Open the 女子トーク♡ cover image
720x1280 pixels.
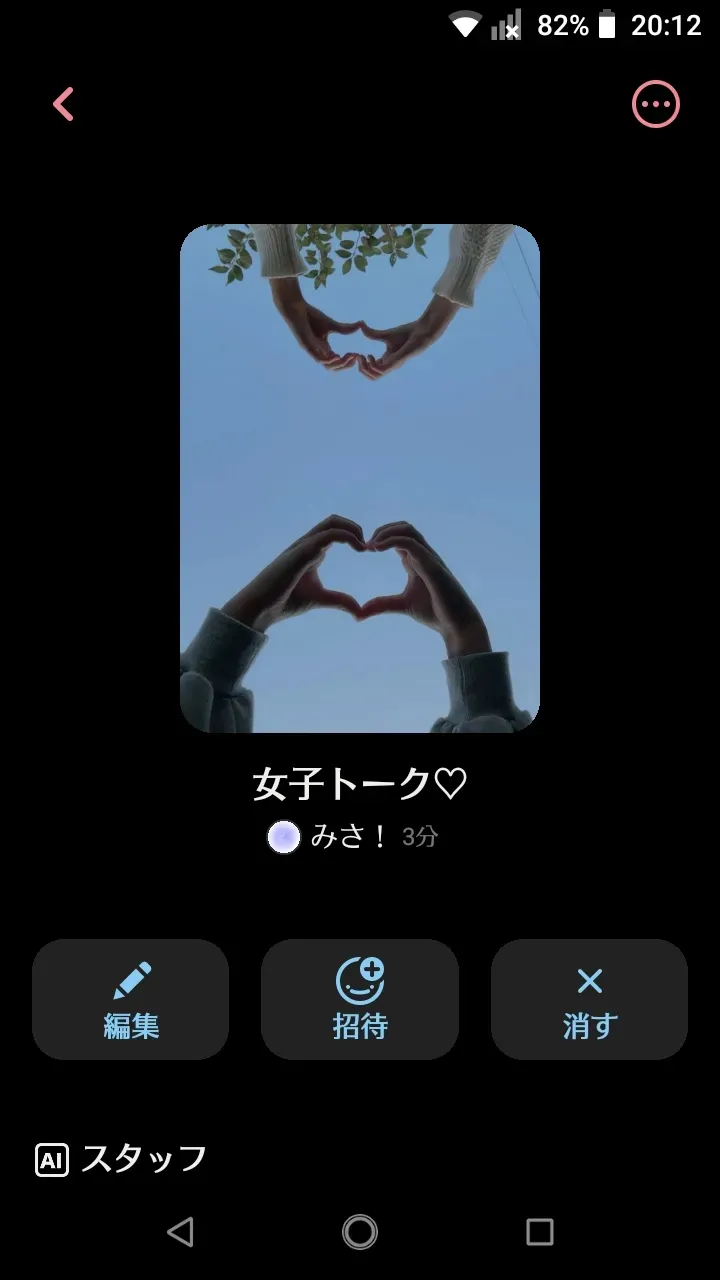click(360, 478)
